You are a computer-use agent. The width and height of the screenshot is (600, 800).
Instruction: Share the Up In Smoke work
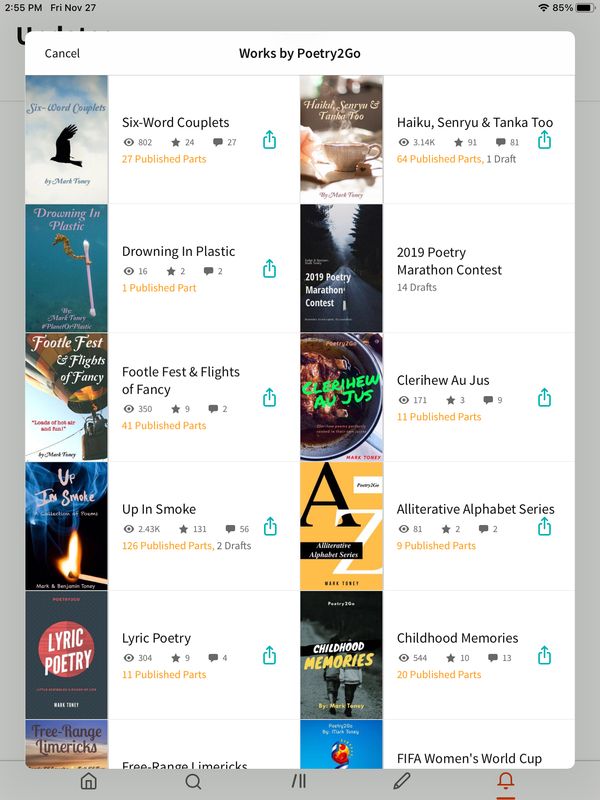pyautogui.click(x=269, y=526)
